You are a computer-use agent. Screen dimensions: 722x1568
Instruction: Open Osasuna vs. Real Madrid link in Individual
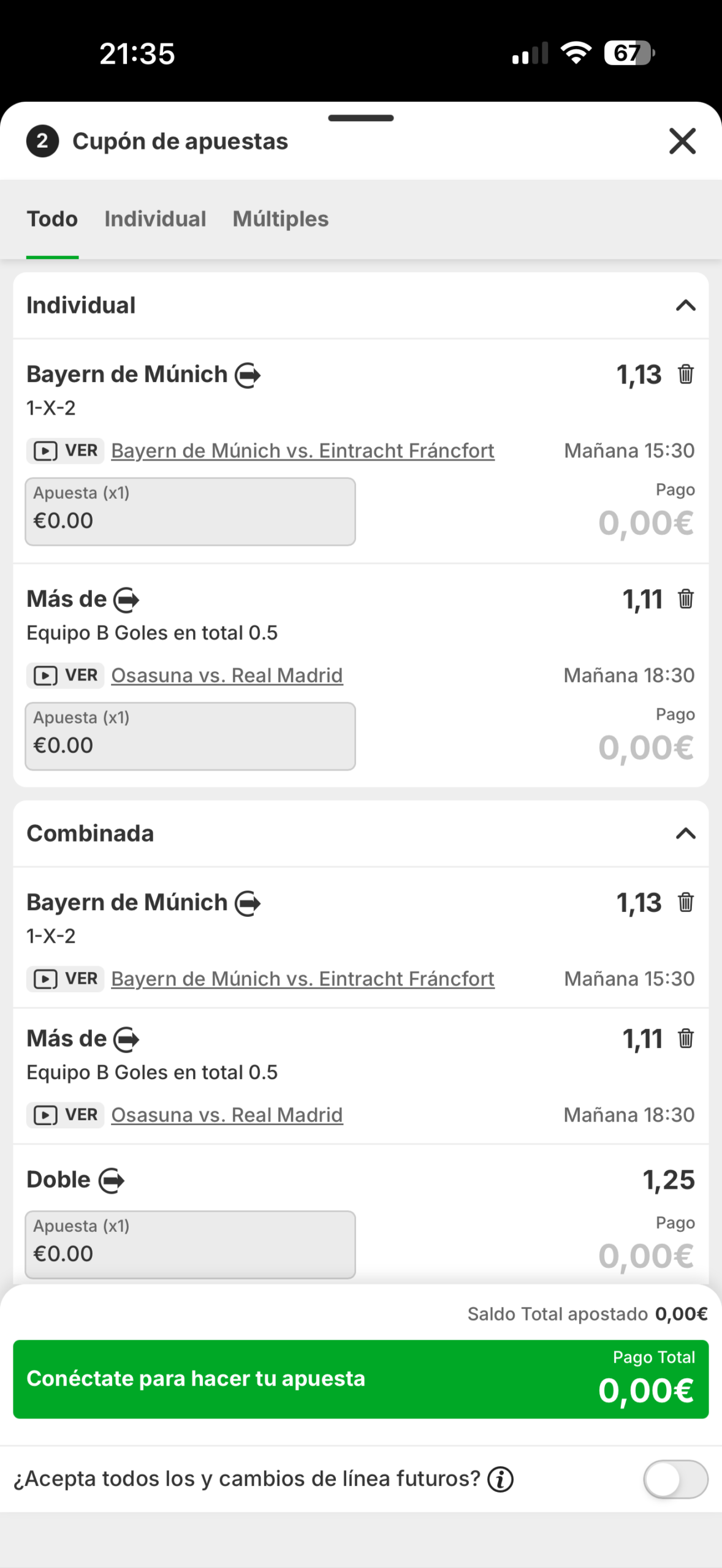(x=227, y=676)
